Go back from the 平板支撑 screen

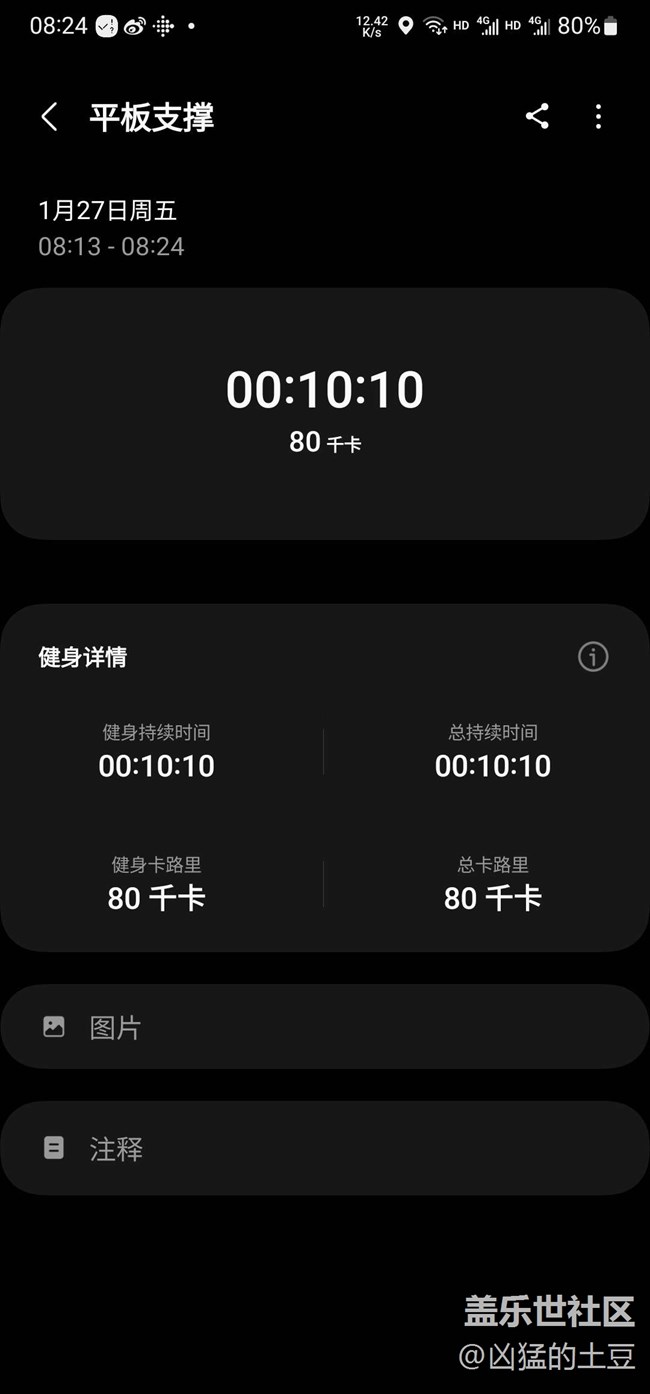pos(49,117)
